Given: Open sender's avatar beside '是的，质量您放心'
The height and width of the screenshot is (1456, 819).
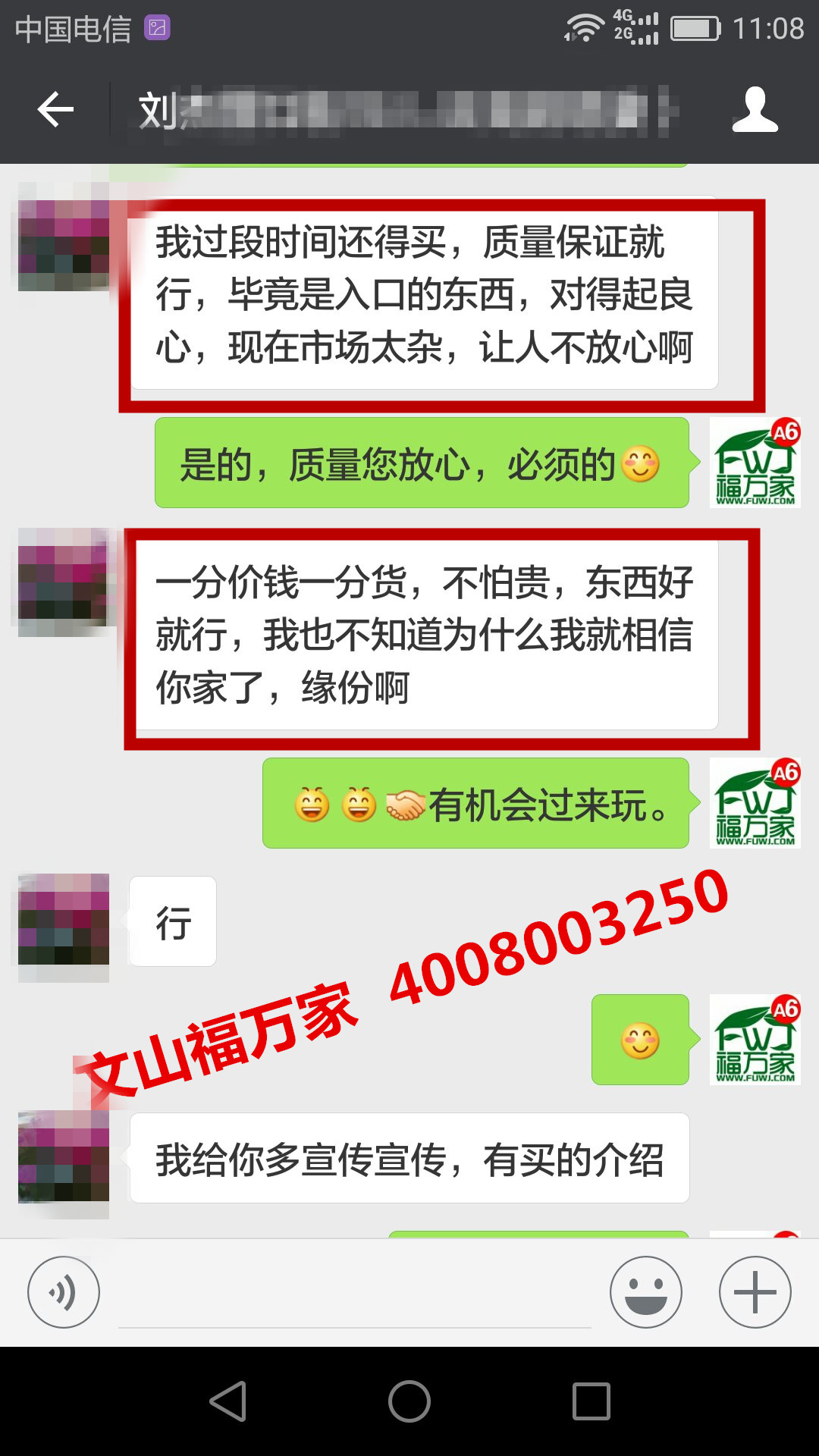Looking at the screenshot, I should pyautogui.click(x=755, y=463).
